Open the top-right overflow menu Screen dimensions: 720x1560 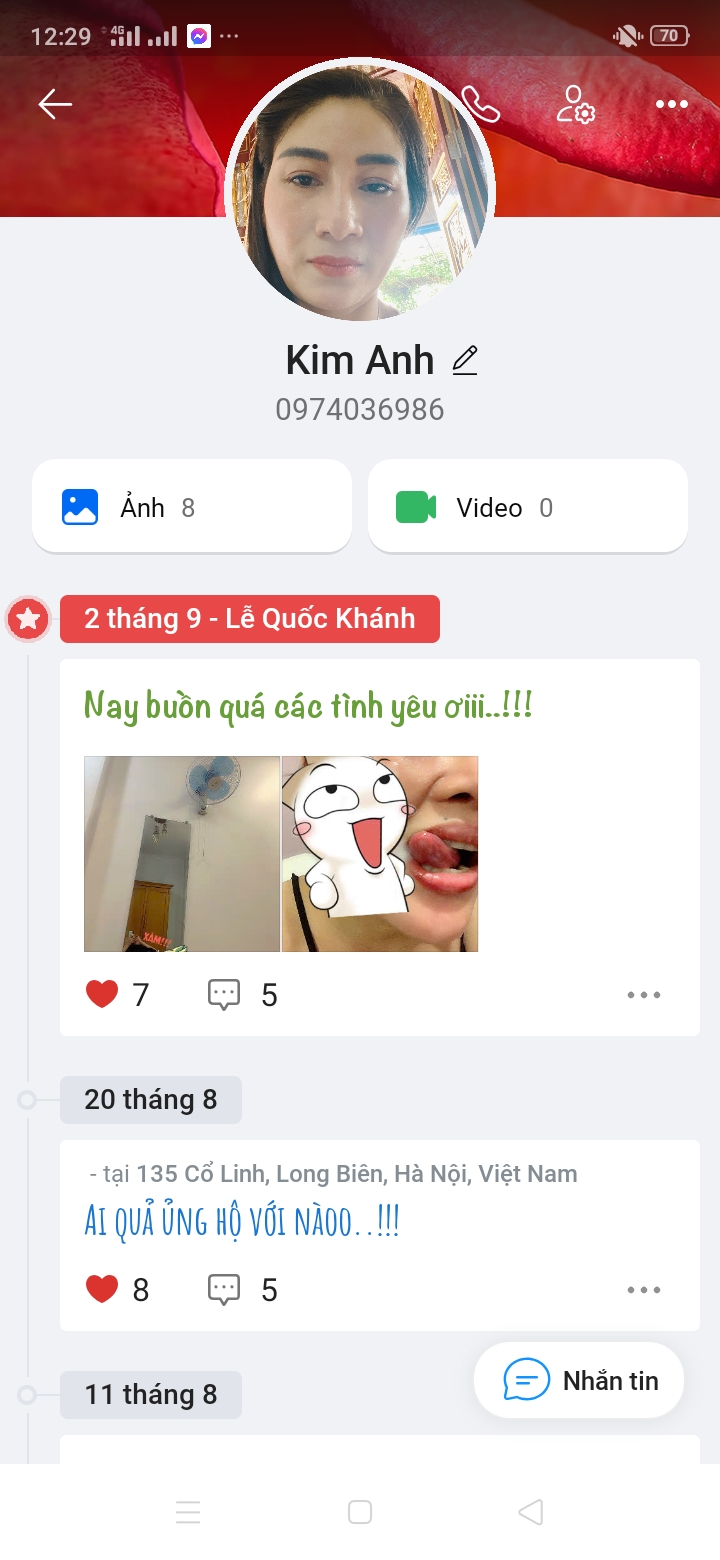(x=671, y=103)
